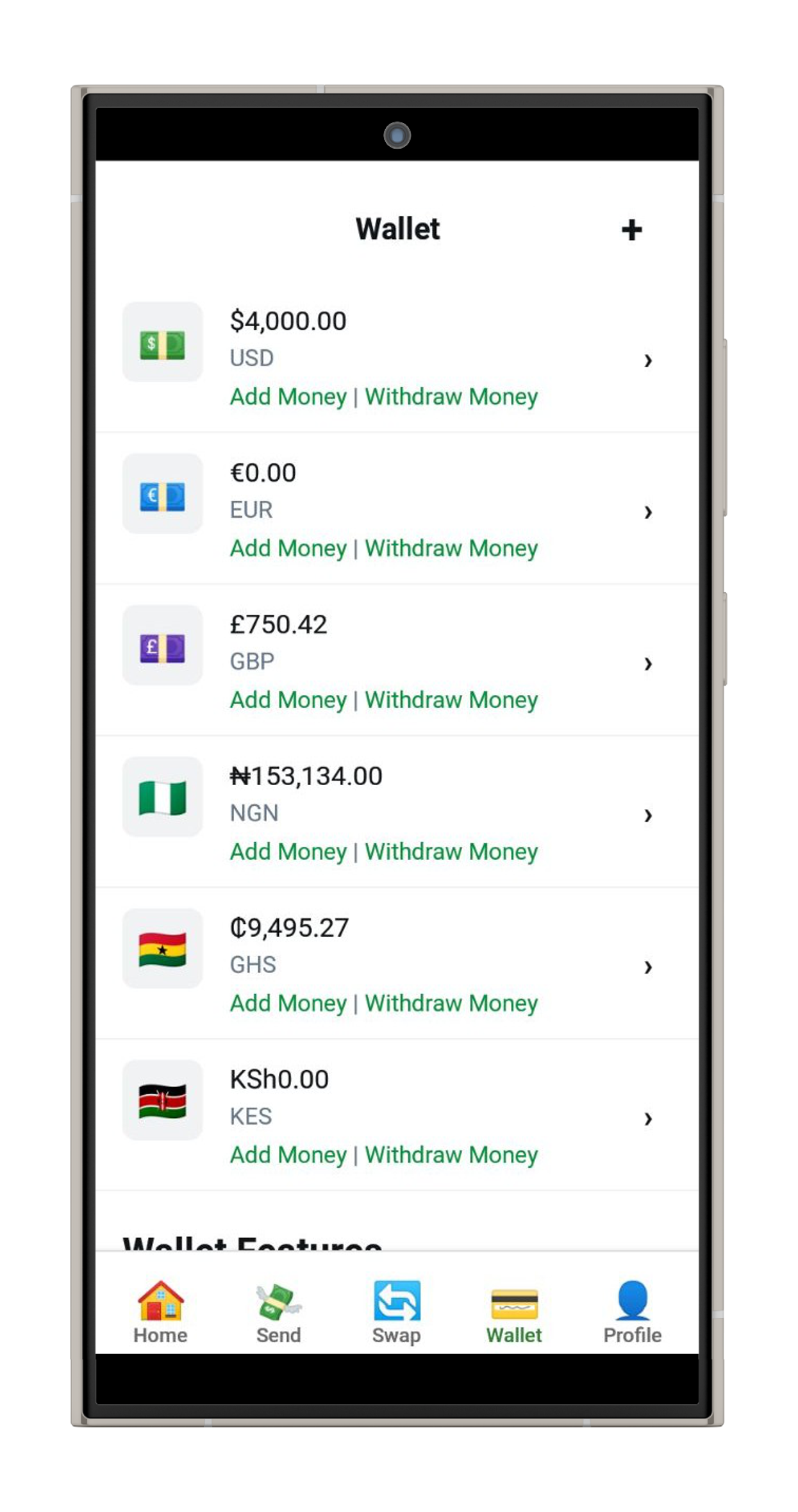Tap the plus button to add a wallet

pyautogui.click(x=632, y=229)
